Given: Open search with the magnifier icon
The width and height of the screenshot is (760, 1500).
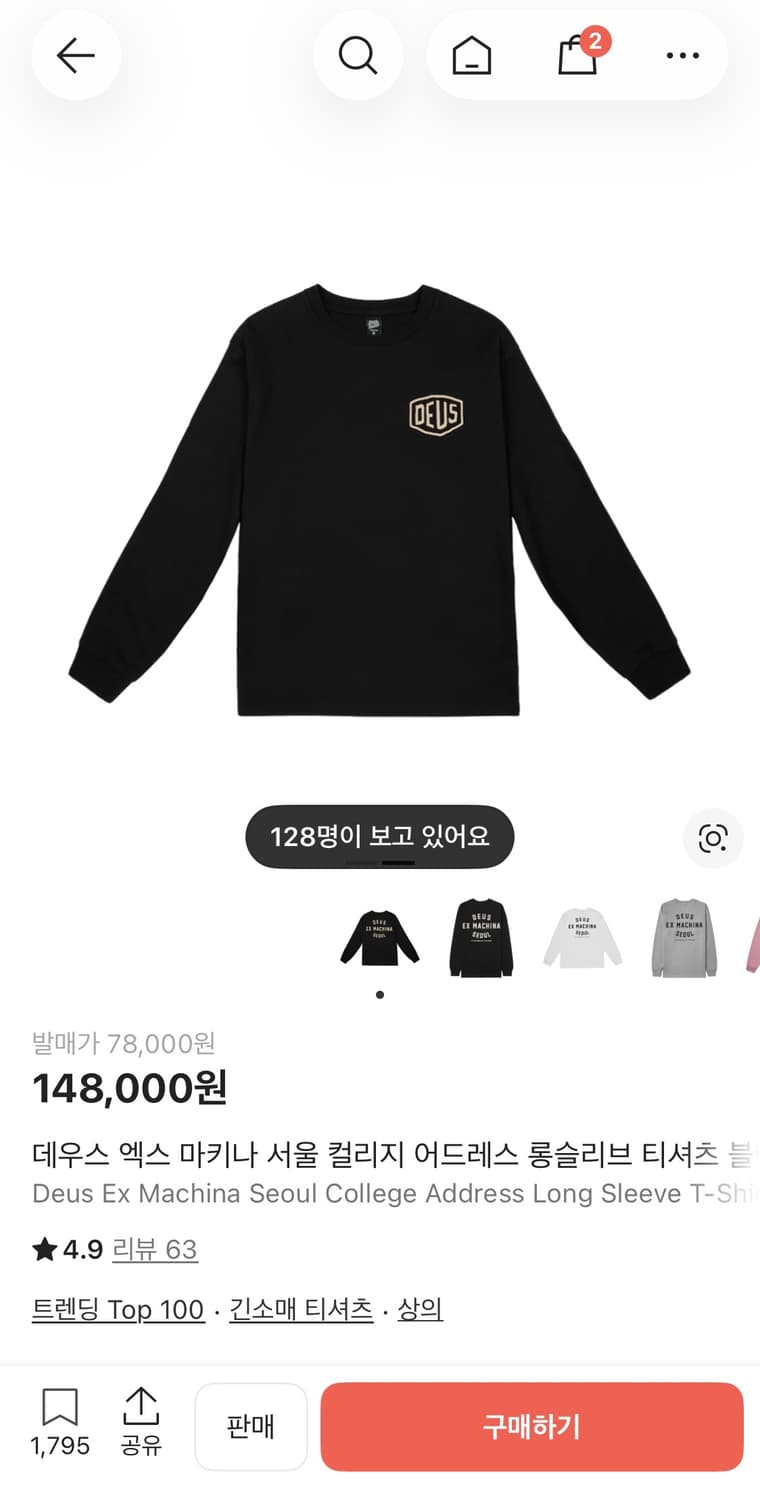Looking at the screenshot, I should [x=358, y=56].
